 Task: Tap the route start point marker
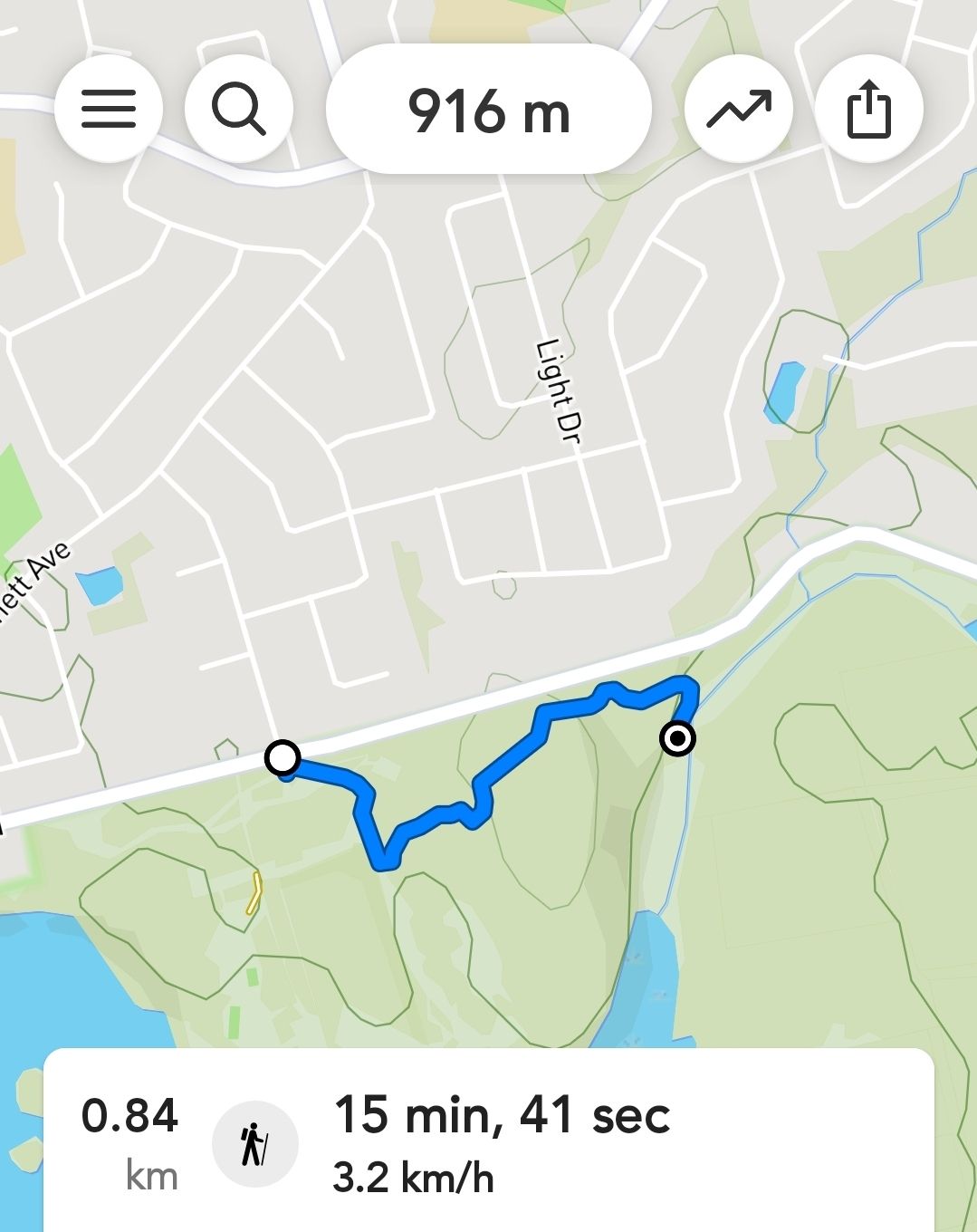[x=283, y=756]
